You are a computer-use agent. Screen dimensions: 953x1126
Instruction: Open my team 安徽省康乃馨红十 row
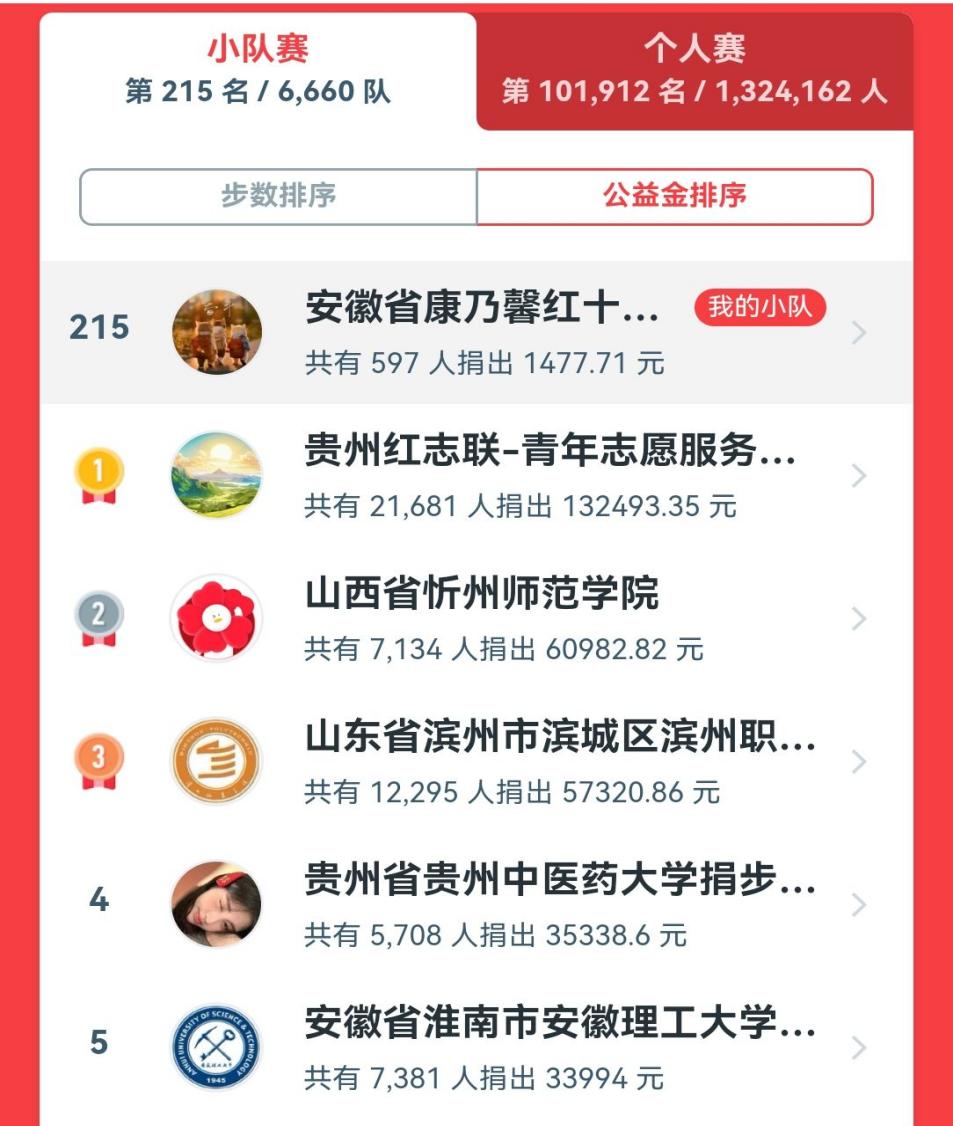pyautogui.click(x=480, y=332)
